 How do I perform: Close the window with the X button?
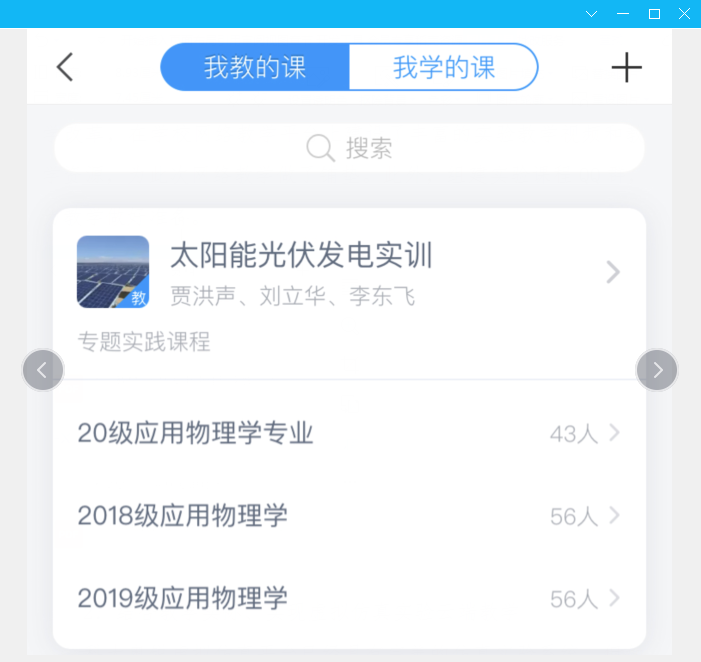684,14
